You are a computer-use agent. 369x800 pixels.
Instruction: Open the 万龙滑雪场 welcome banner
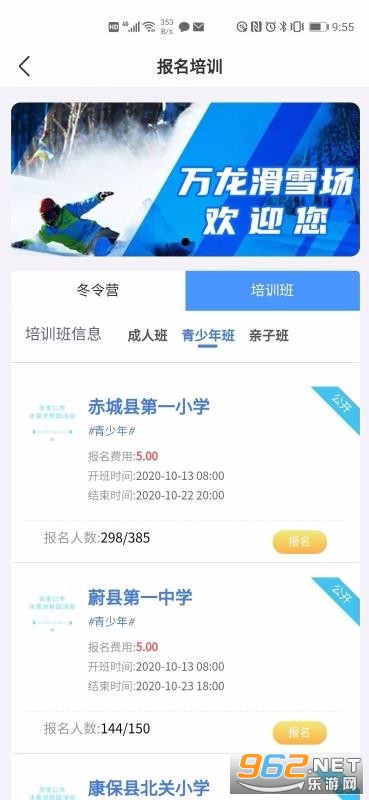185,179
